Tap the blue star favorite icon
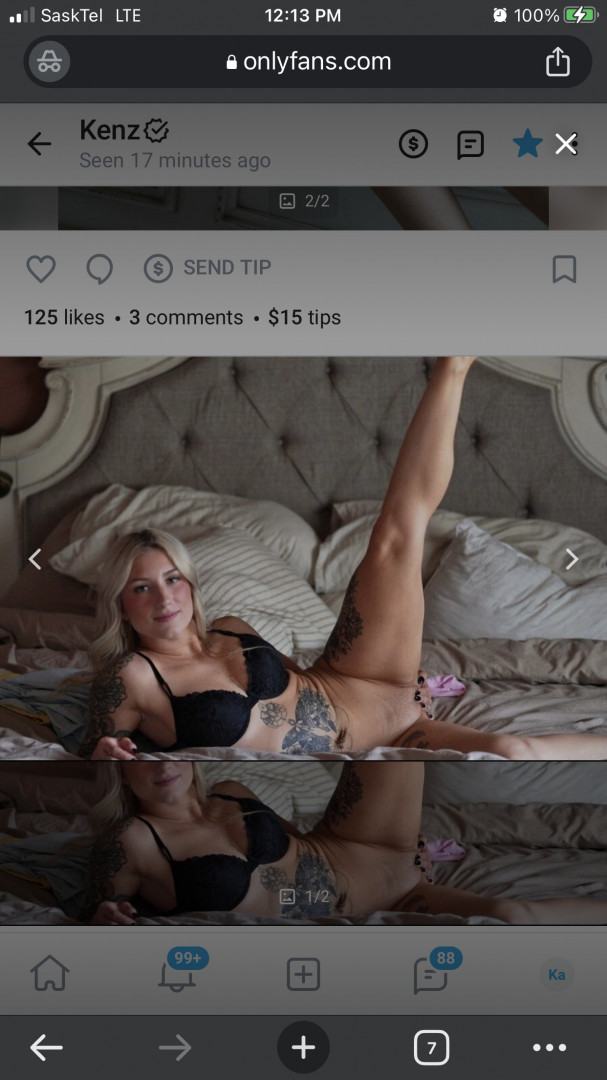The width and height of the screenshot is (607, 1080). [527, 144]
